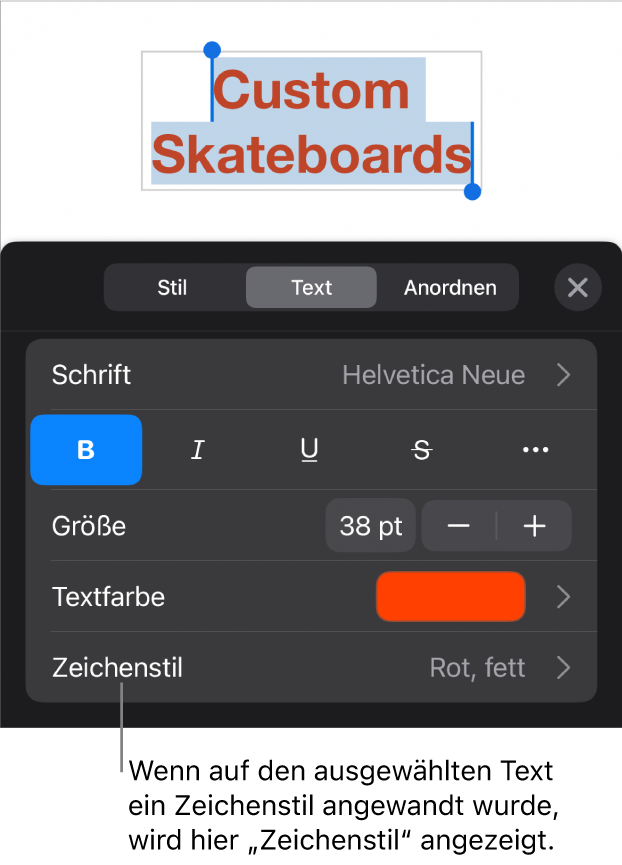
Task: Underline the selected text
Action: point(310,450)
